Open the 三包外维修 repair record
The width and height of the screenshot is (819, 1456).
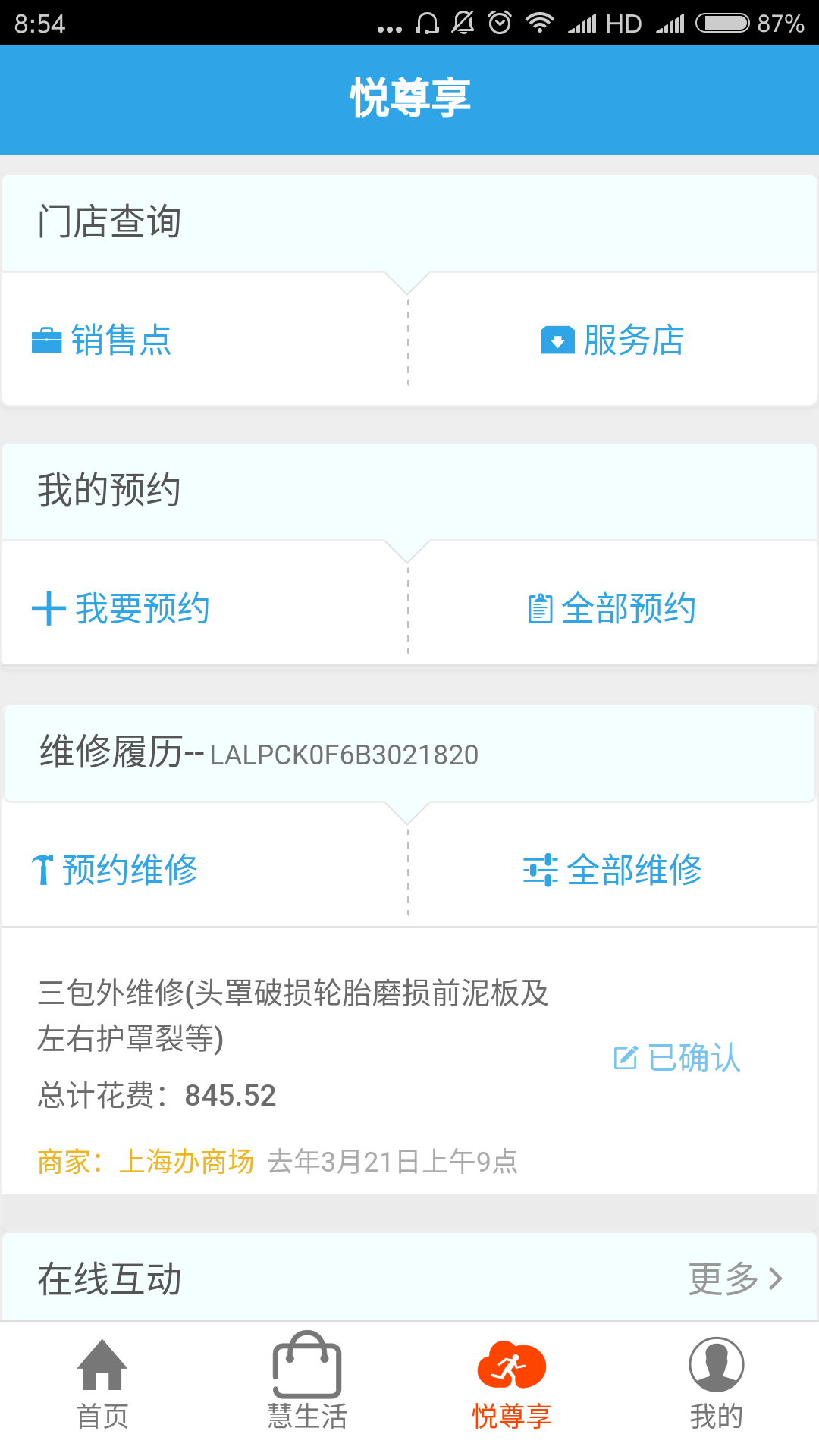tap(293, 1015)
